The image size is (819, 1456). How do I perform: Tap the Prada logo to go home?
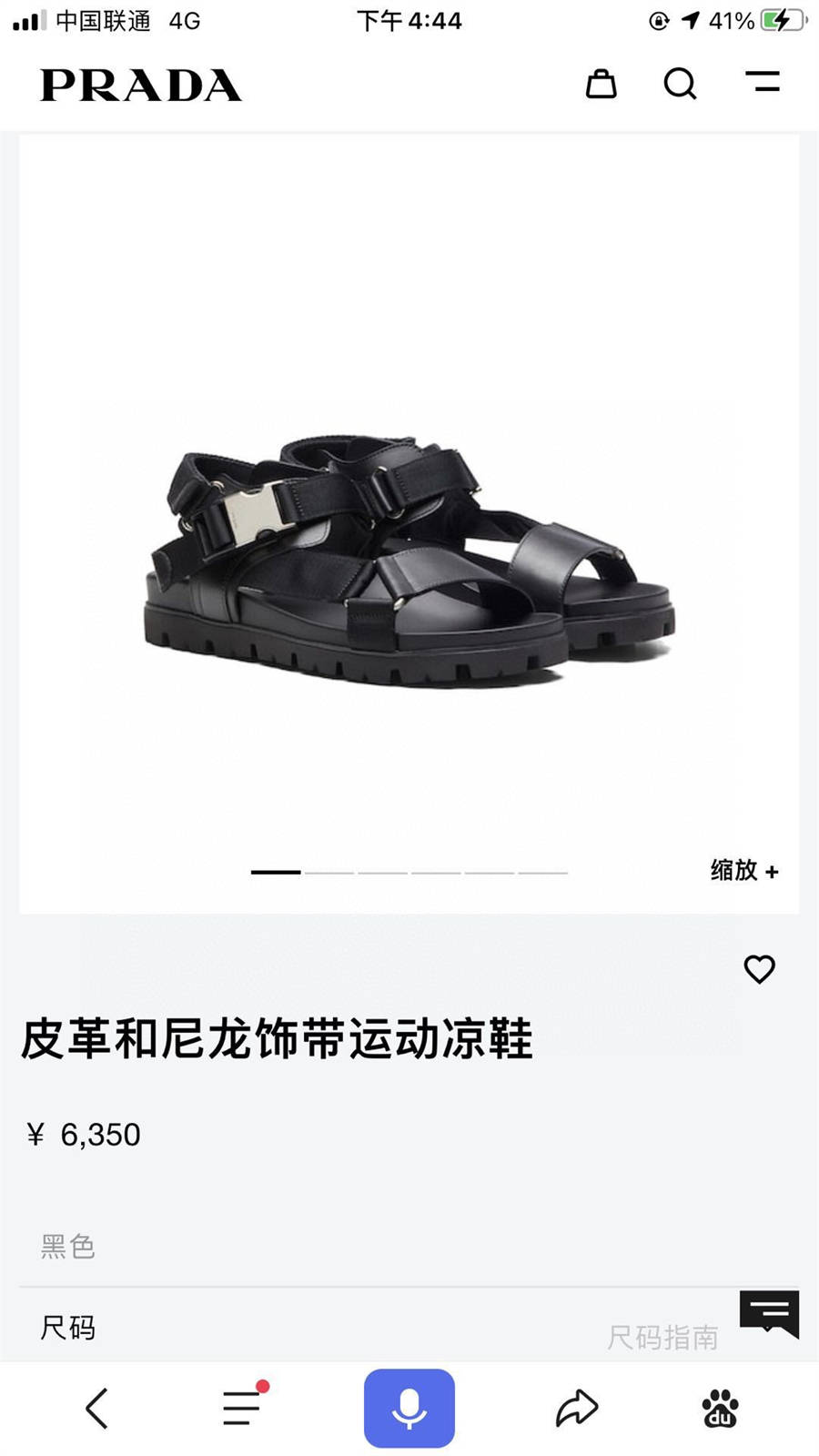point(141,86)
